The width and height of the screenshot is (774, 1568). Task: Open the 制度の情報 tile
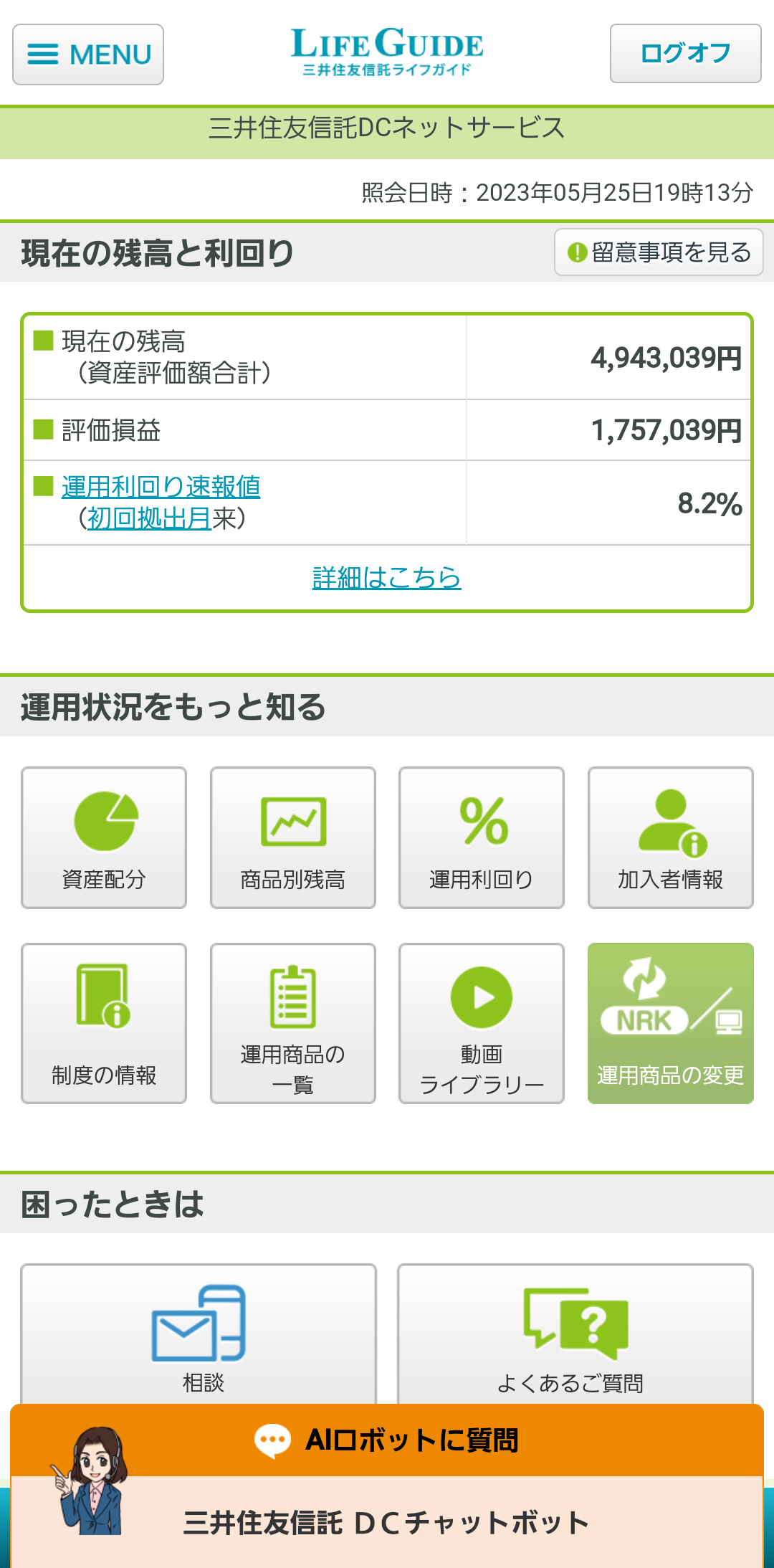[x=104, y=1023]
